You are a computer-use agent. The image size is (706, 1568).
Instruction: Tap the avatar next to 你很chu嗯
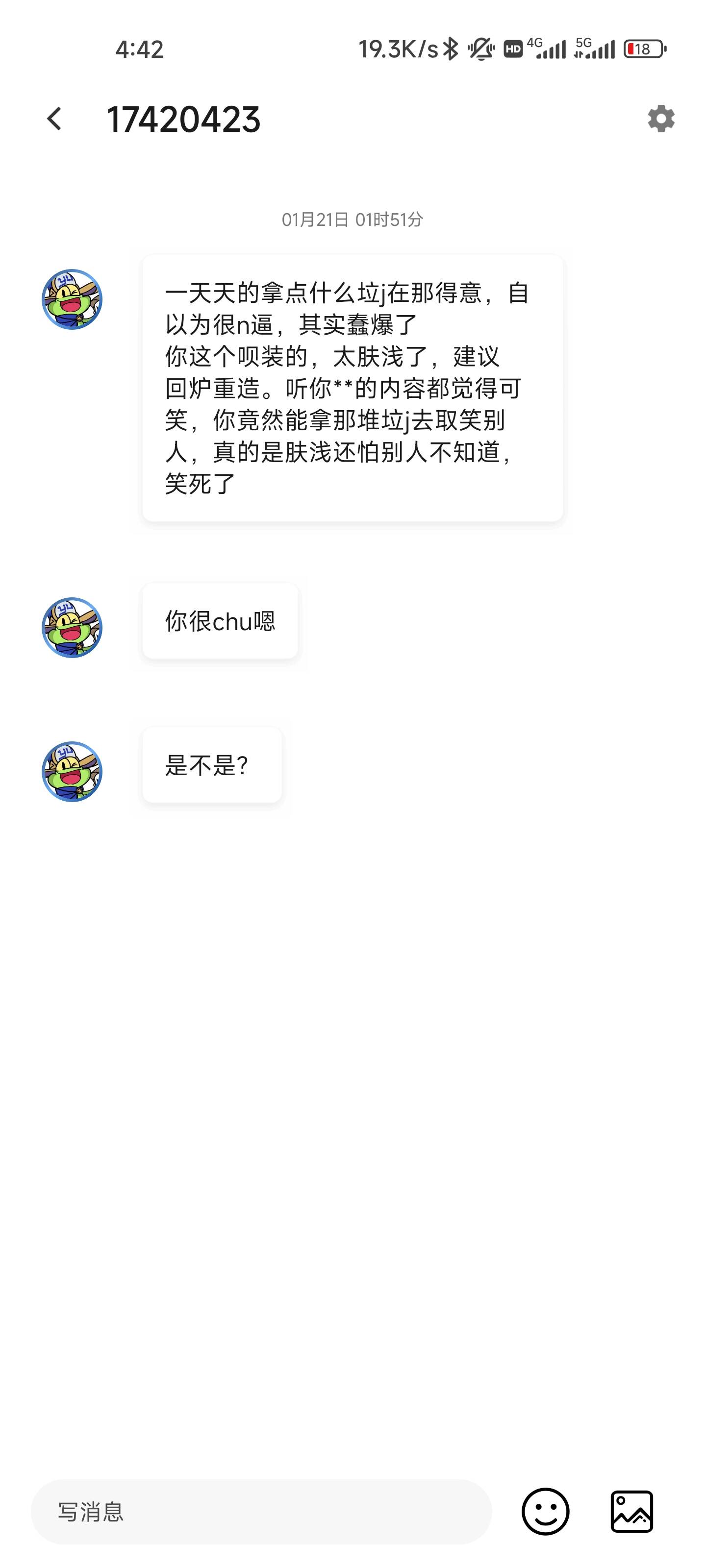tap(72, 628)
